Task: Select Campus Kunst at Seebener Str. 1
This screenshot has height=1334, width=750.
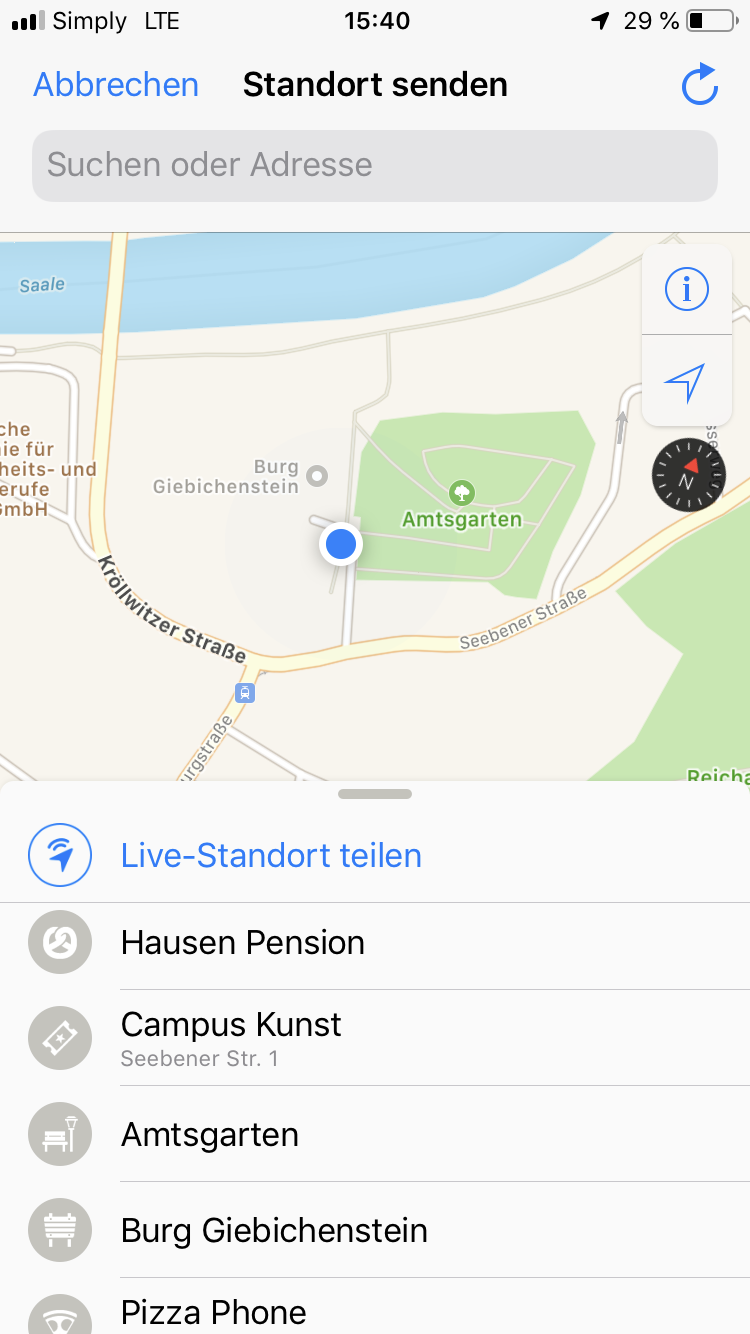Action: [231, 1037]
